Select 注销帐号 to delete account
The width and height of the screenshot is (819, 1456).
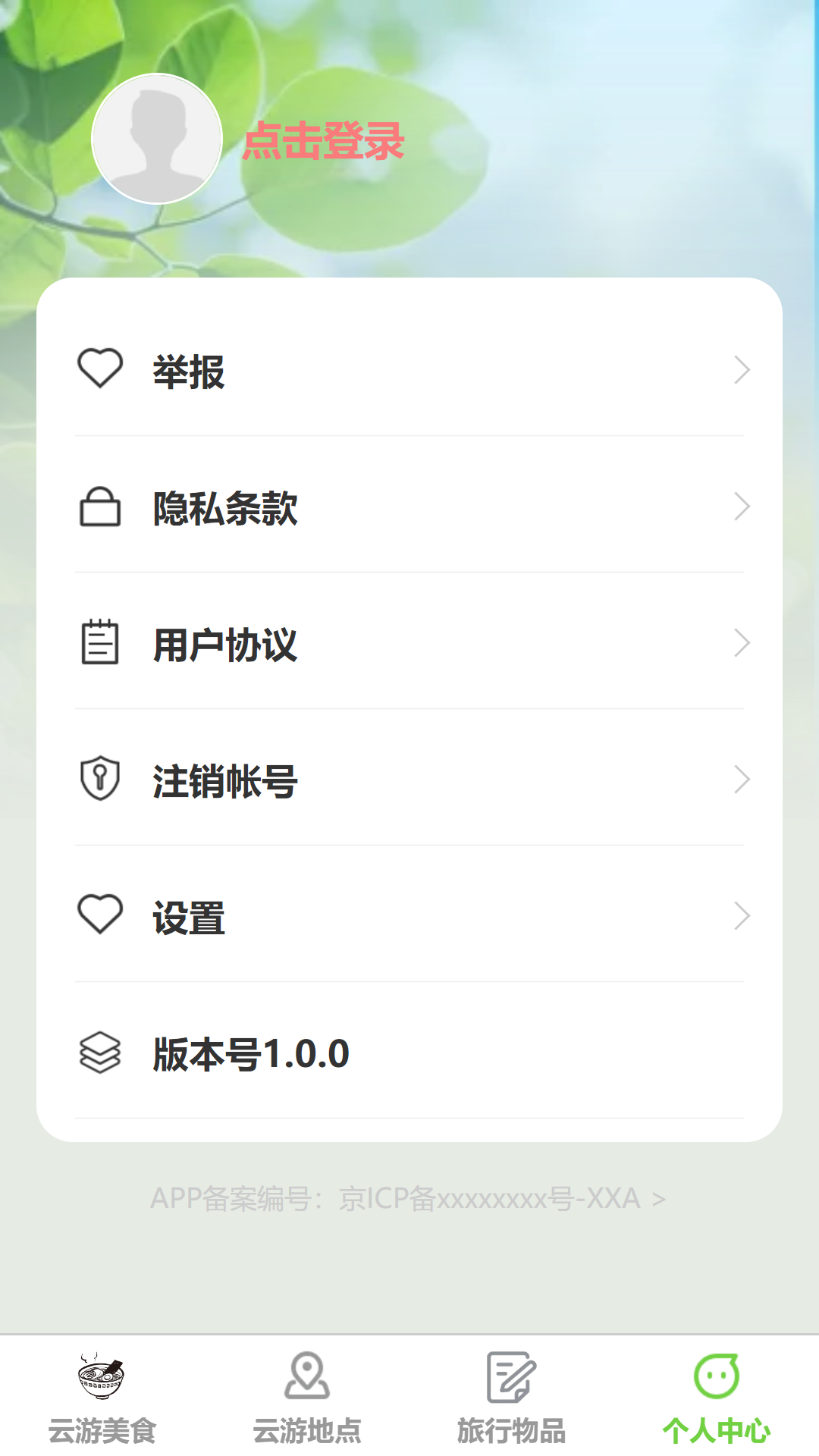(x=409, y=780)
